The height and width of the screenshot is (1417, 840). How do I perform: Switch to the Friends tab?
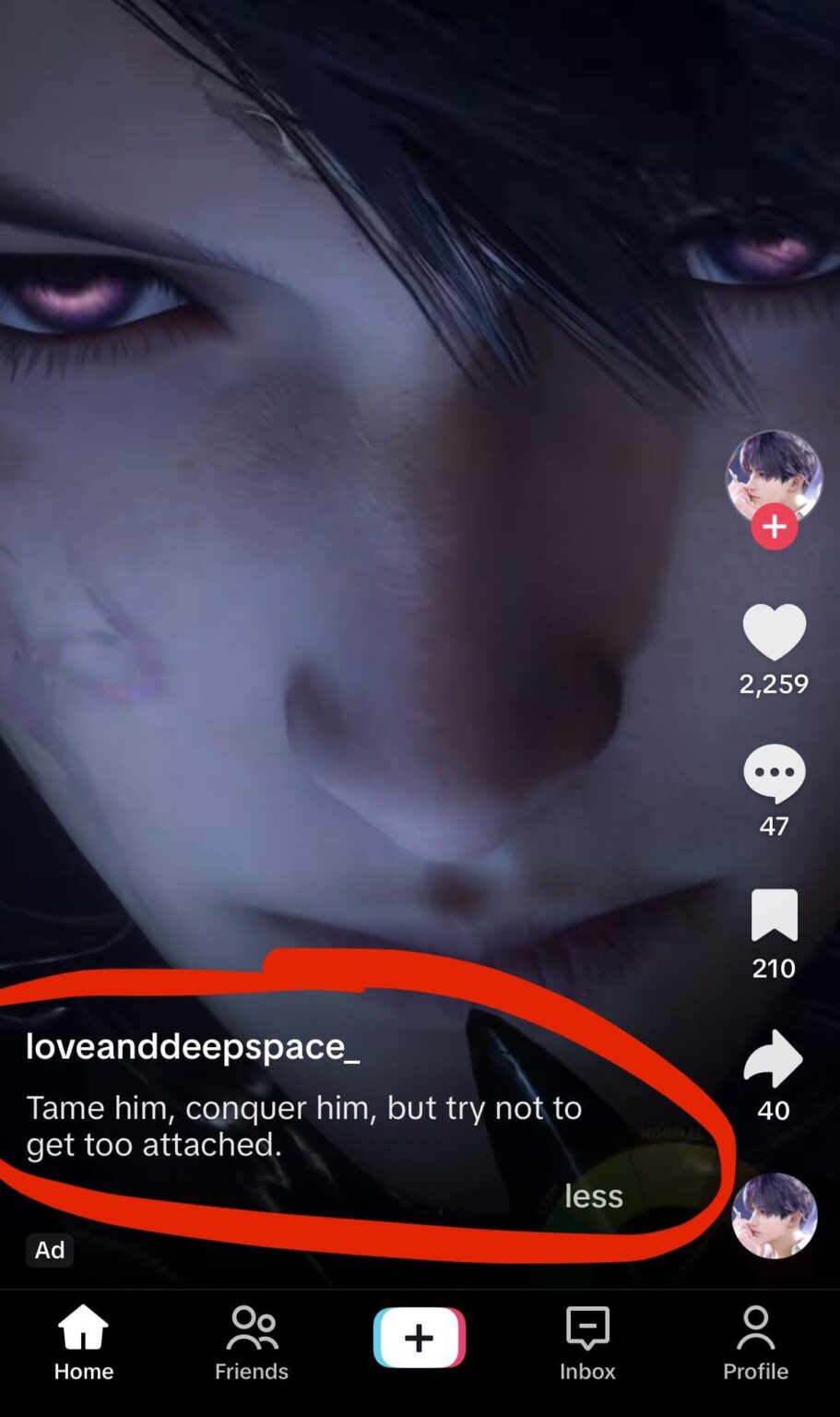pyautogui.click(x=251, y=1342)
